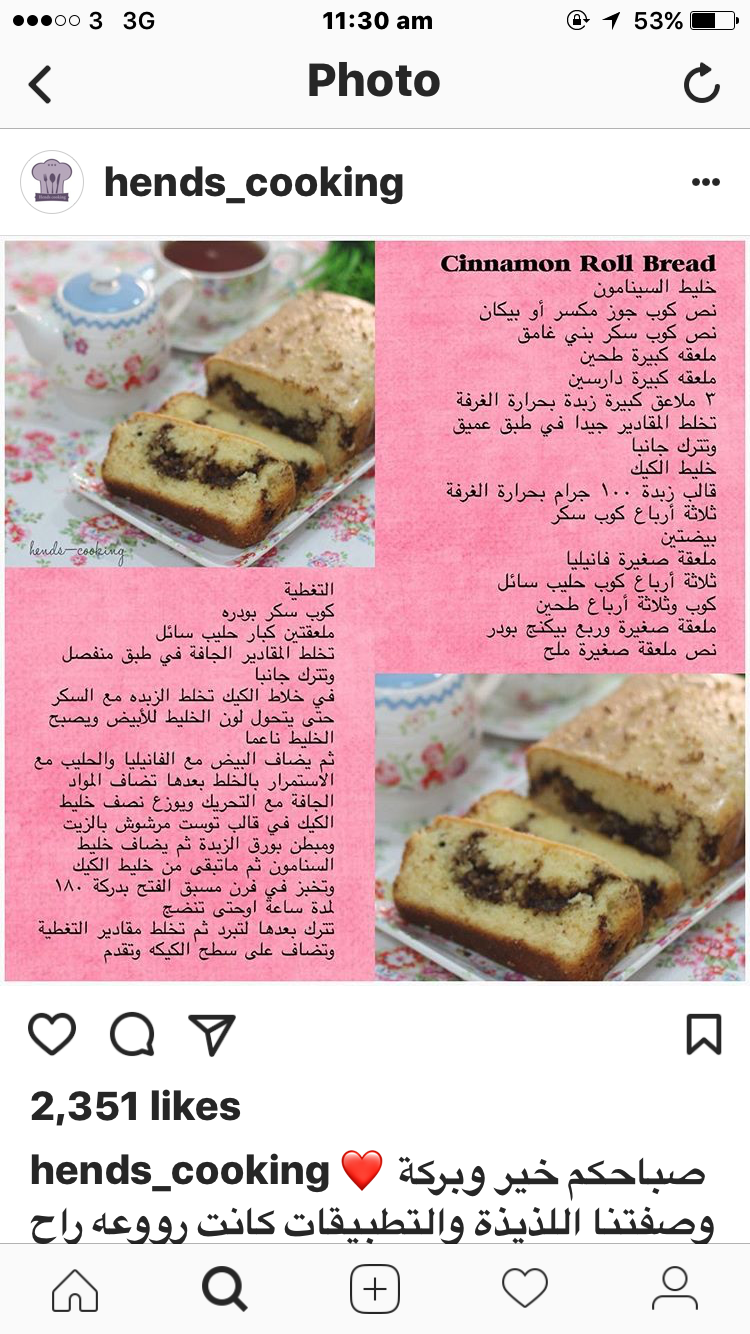Like the Cinnamon Roll Bread post
The image size is (750, 1334).
[52, 1035]
